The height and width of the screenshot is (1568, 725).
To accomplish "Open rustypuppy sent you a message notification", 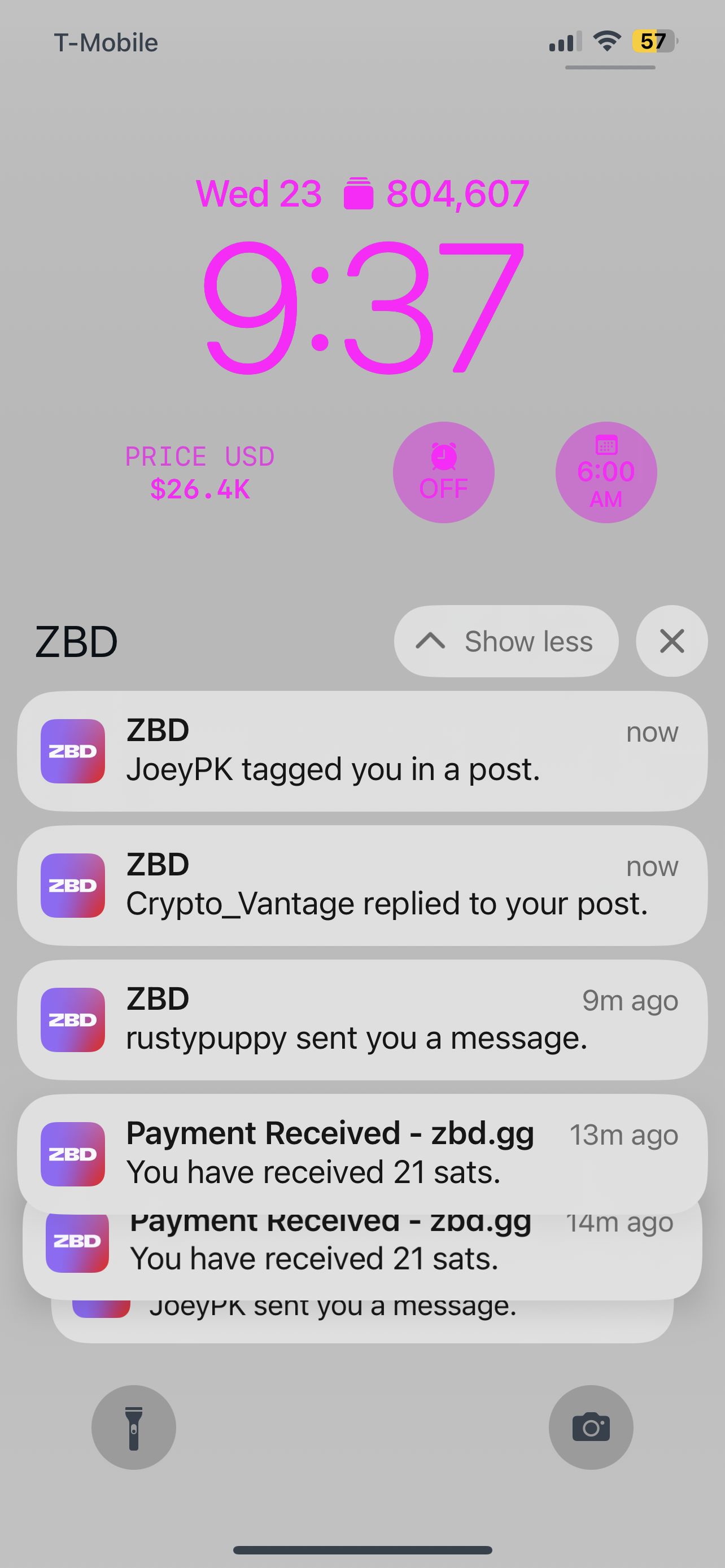I will tap(362, 1019).
